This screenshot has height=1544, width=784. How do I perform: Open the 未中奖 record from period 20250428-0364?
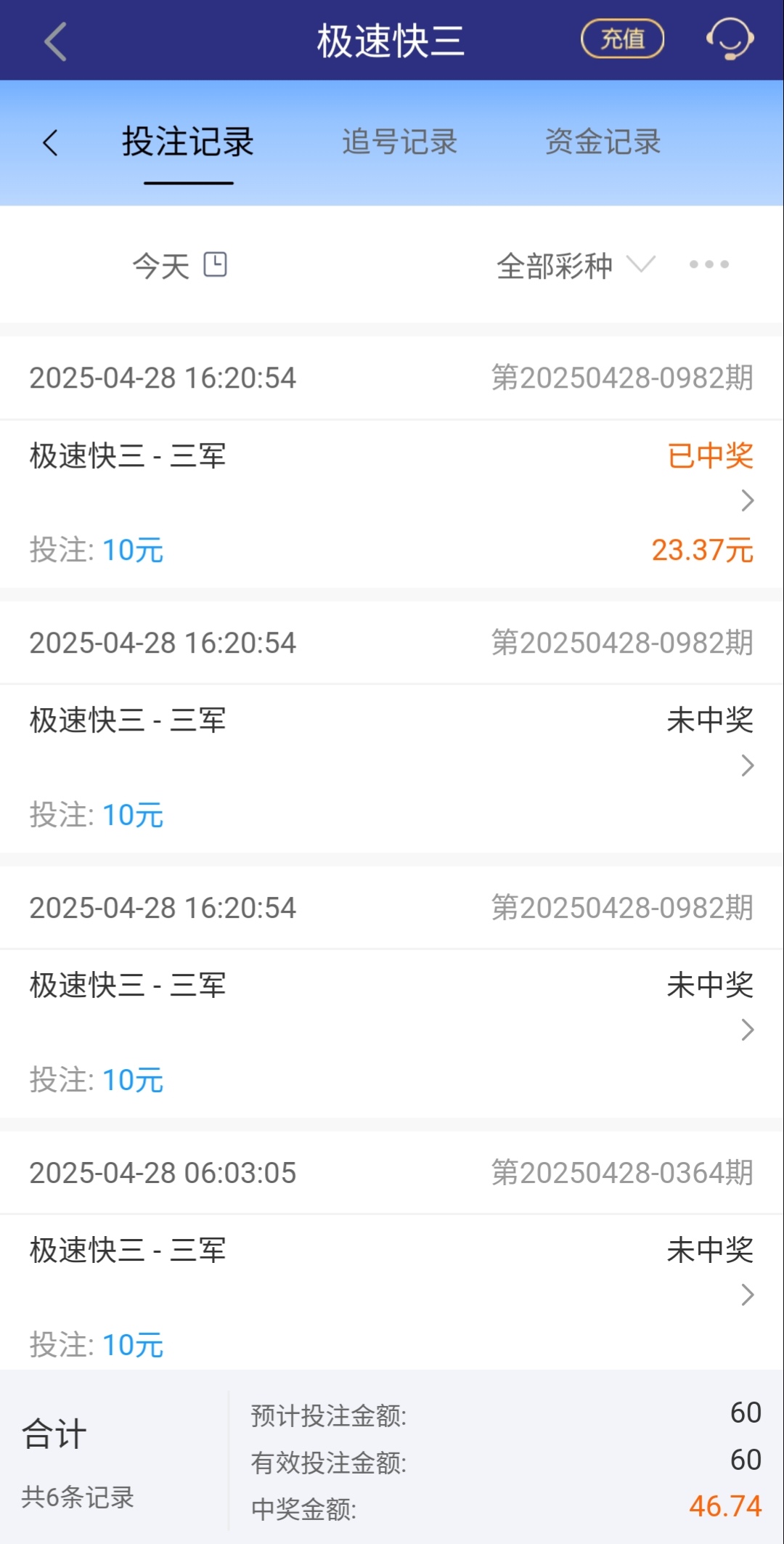point(391,1294)
